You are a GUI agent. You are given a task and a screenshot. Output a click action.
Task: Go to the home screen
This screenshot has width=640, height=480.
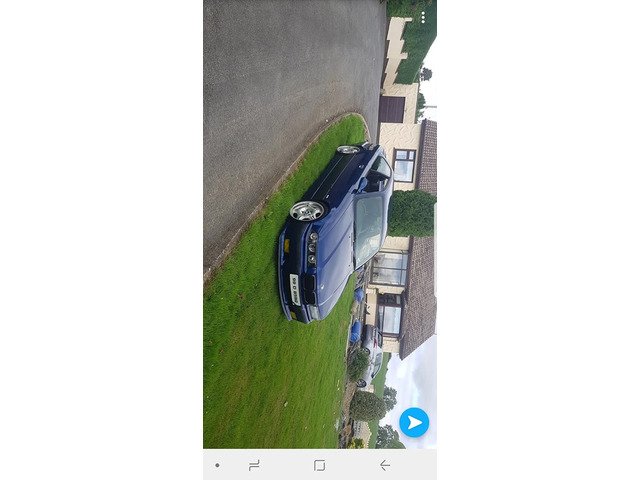319,465
